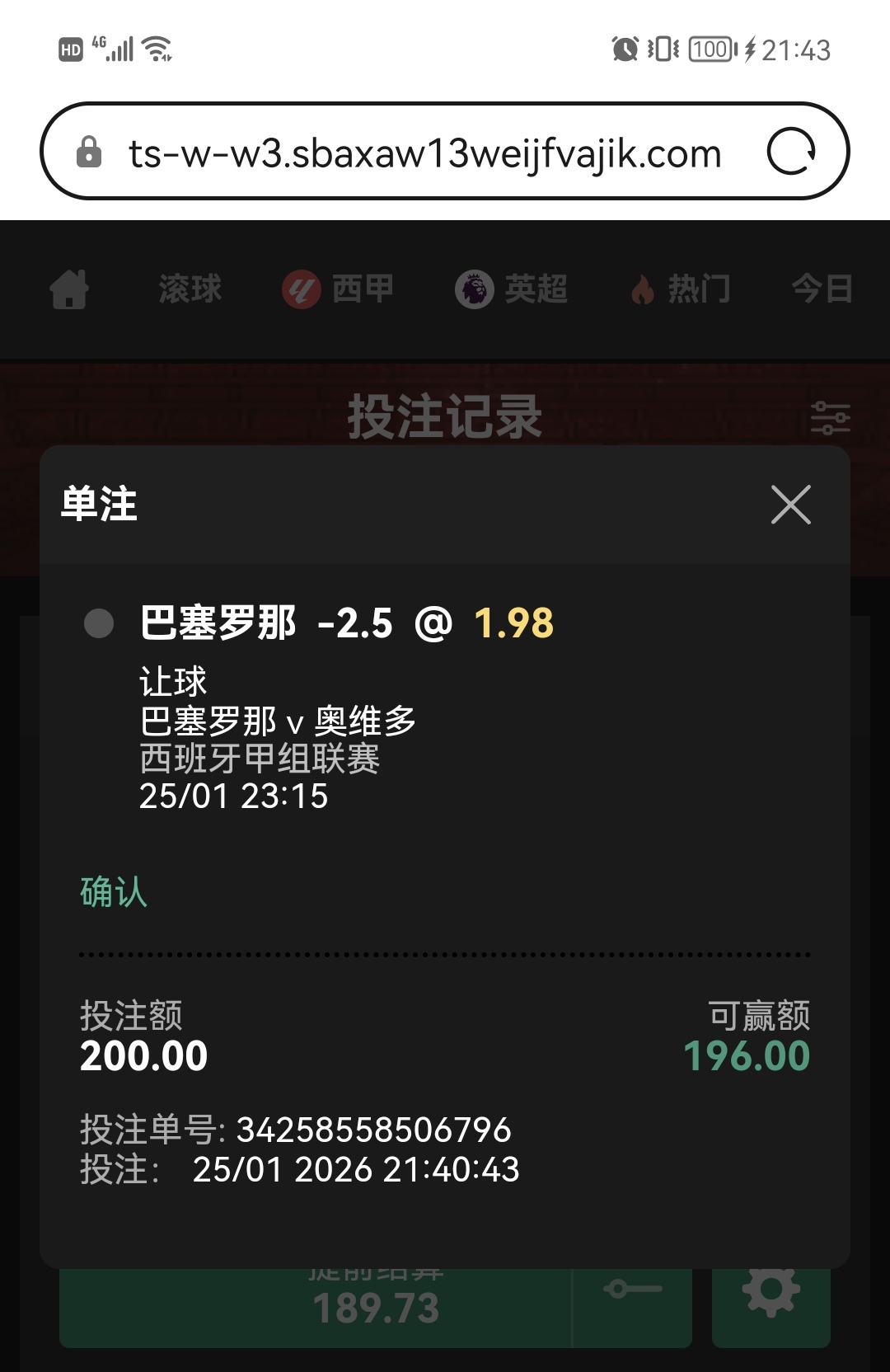Open the filter sliders icon for 投注记录
Image resolution: width=890 pixels, height=1372 pixels.
[x=830, y=418]
